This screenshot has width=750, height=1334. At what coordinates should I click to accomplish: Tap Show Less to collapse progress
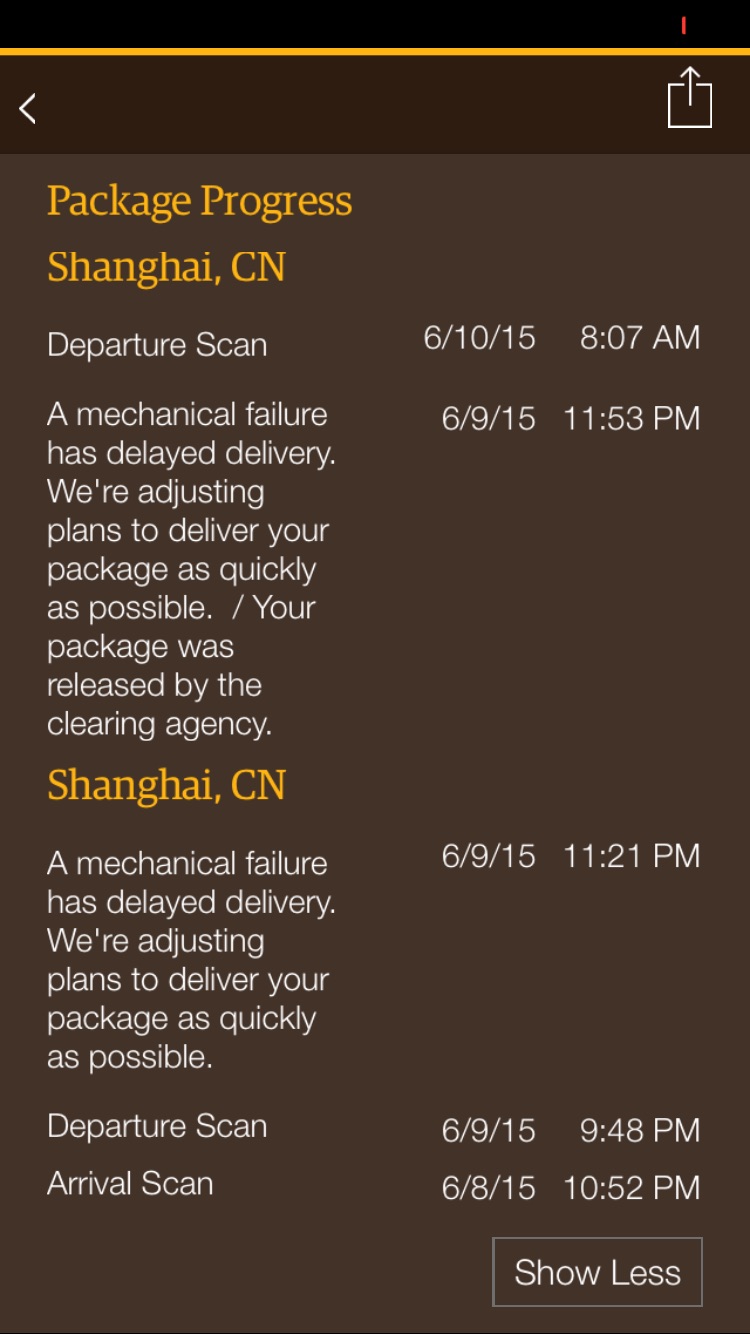tap(597, 1272)
